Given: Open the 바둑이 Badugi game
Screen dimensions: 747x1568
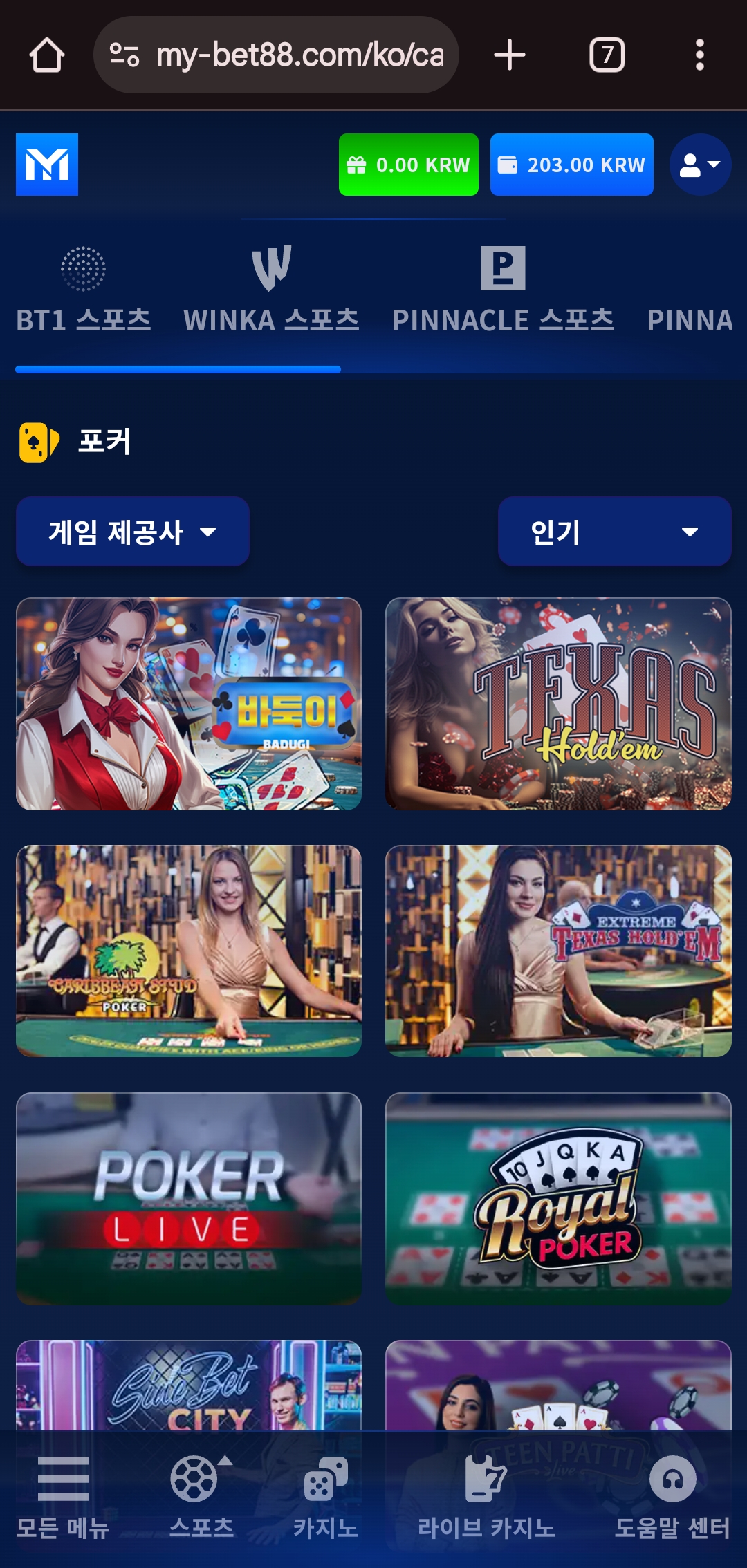Looking at the screenshot, I should pos(188,704).
